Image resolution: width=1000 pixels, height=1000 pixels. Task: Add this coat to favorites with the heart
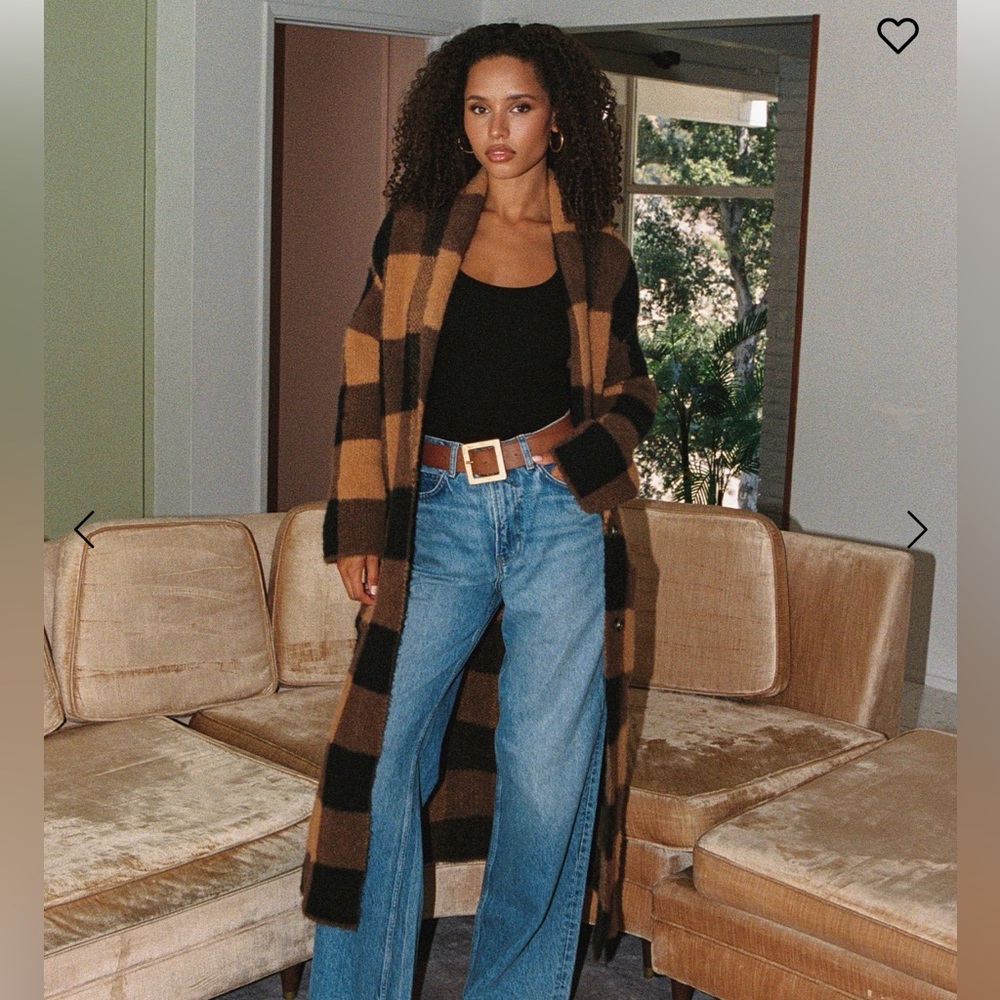click(897, 35)
